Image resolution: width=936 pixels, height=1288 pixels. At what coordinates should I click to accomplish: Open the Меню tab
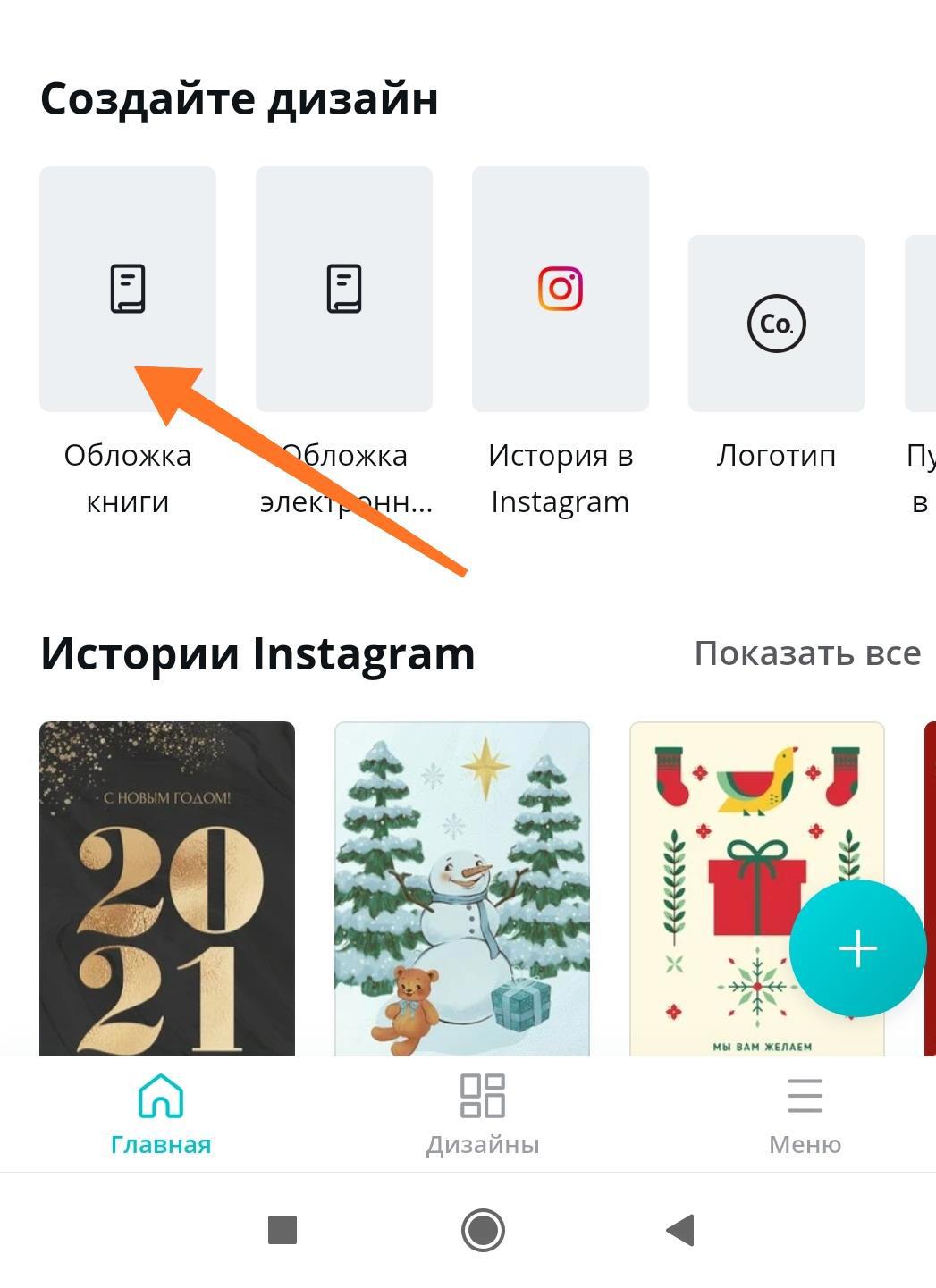(805, 1115)
